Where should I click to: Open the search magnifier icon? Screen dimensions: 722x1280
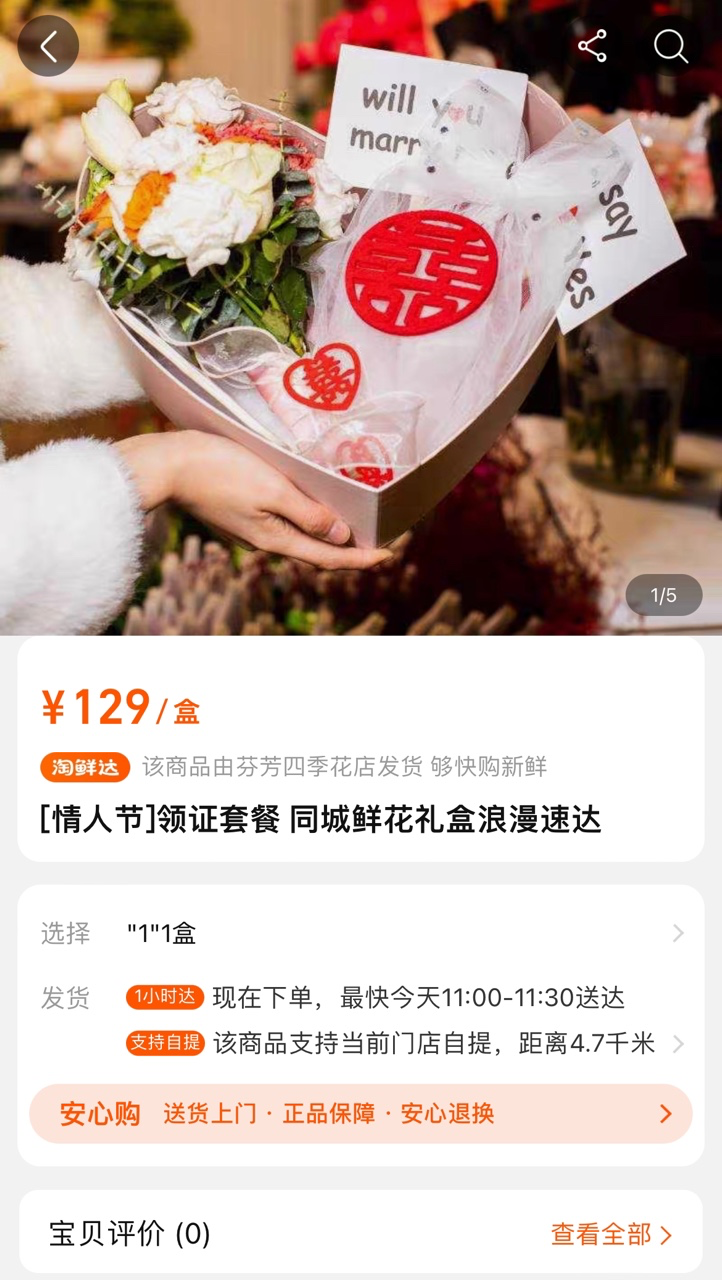tap(670, 46)
